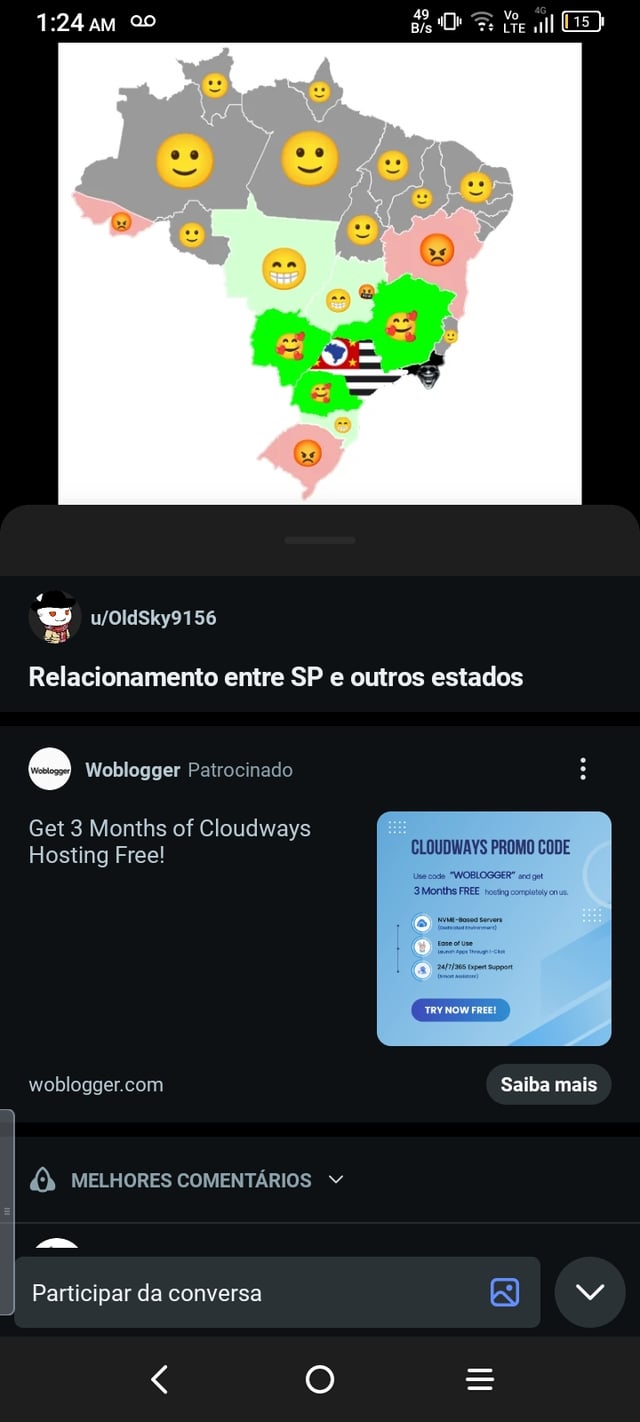This screenshot has width=640, height=1422.
Task: Open the Brazil map post image
Action: tap(320, 272)
